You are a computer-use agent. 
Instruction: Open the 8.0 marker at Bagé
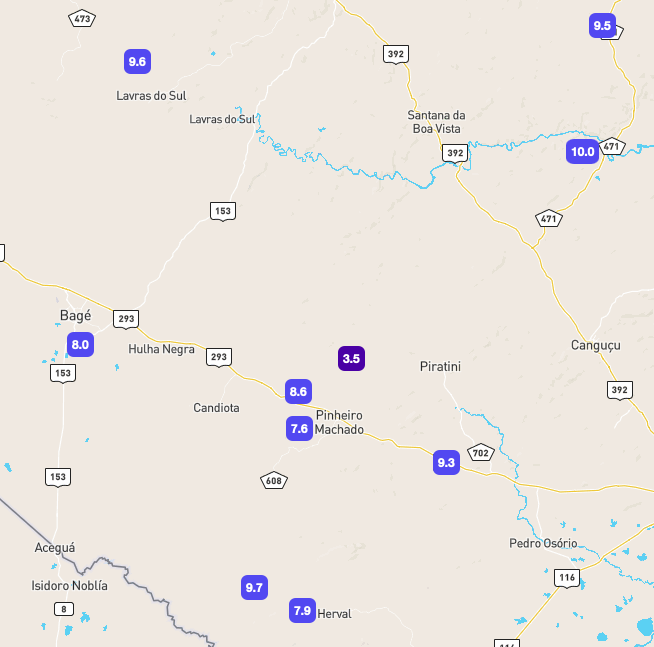click(x=80, y=345)
